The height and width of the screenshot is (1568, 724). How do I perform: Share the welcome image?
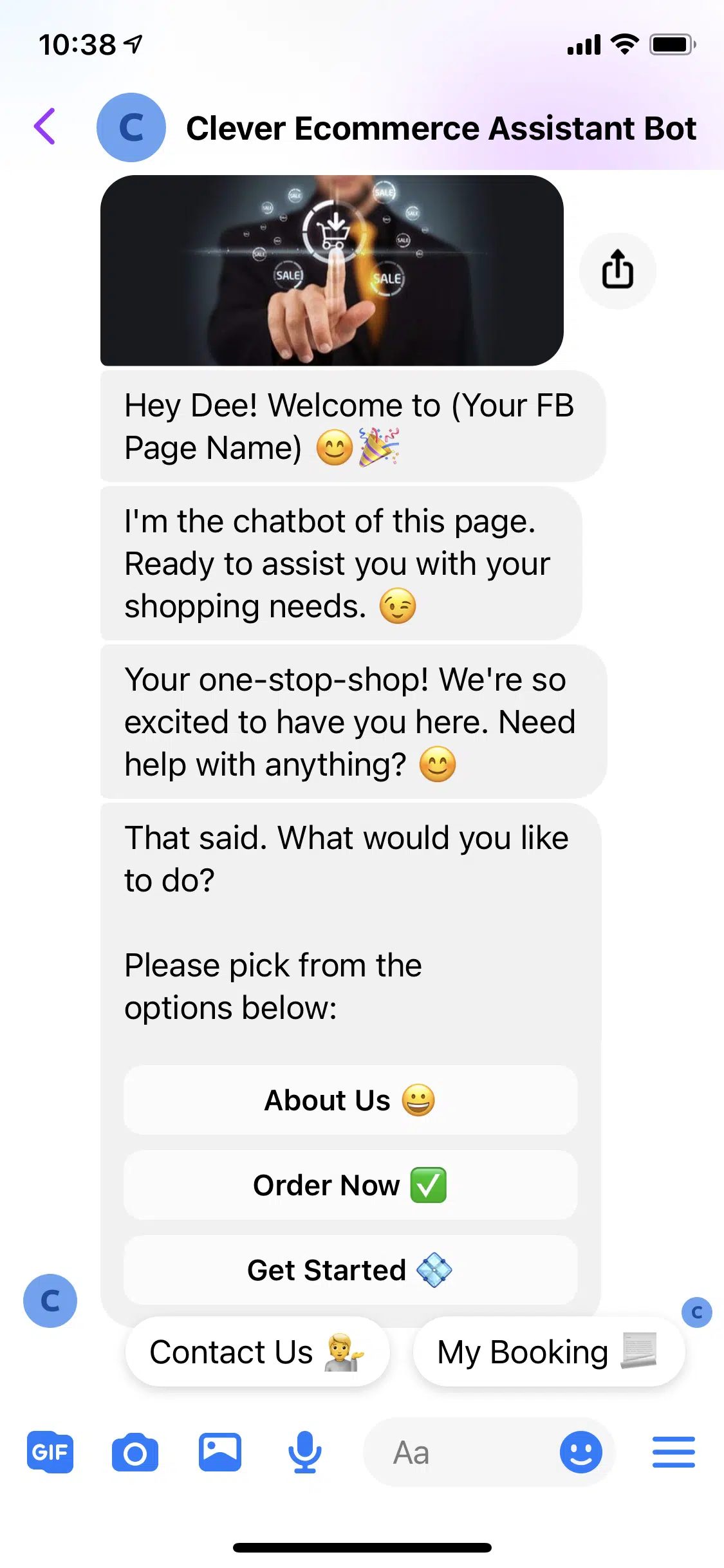[x=618, y=270]
